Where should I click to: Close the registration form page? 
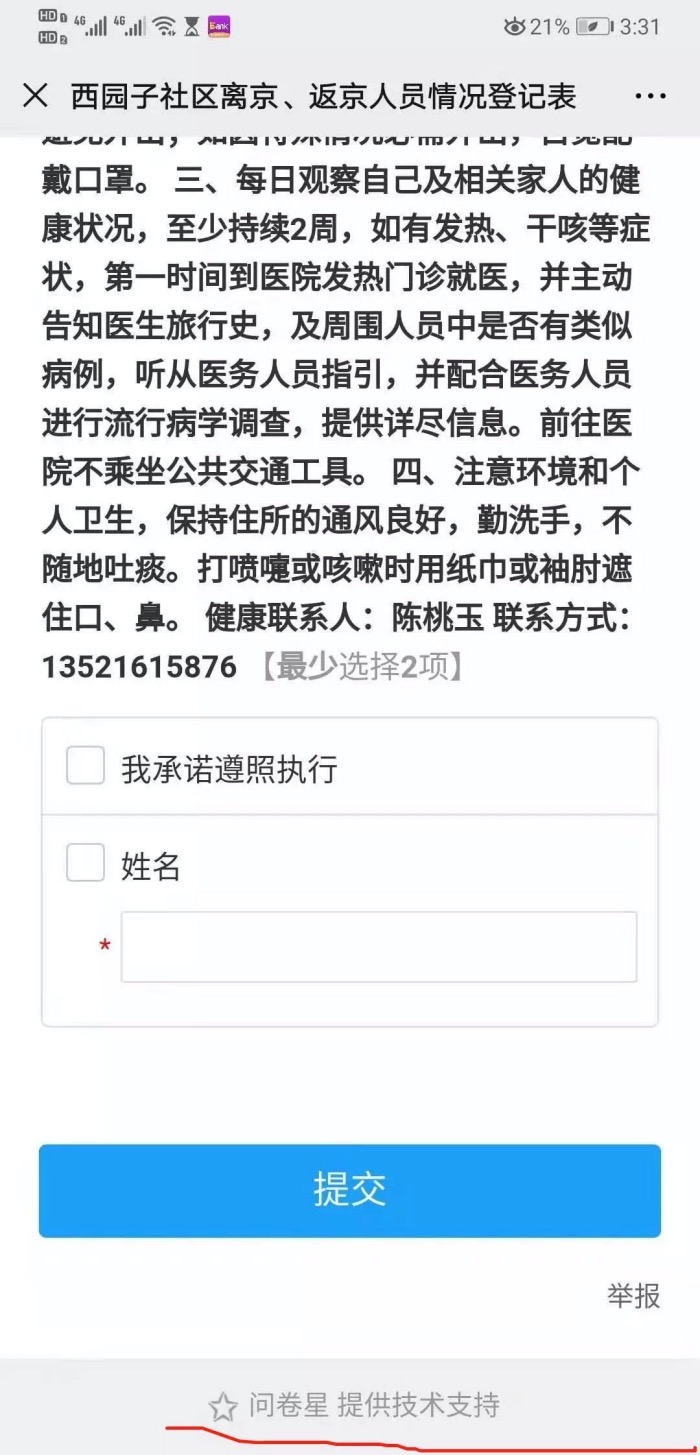click(x=35, y=96)
